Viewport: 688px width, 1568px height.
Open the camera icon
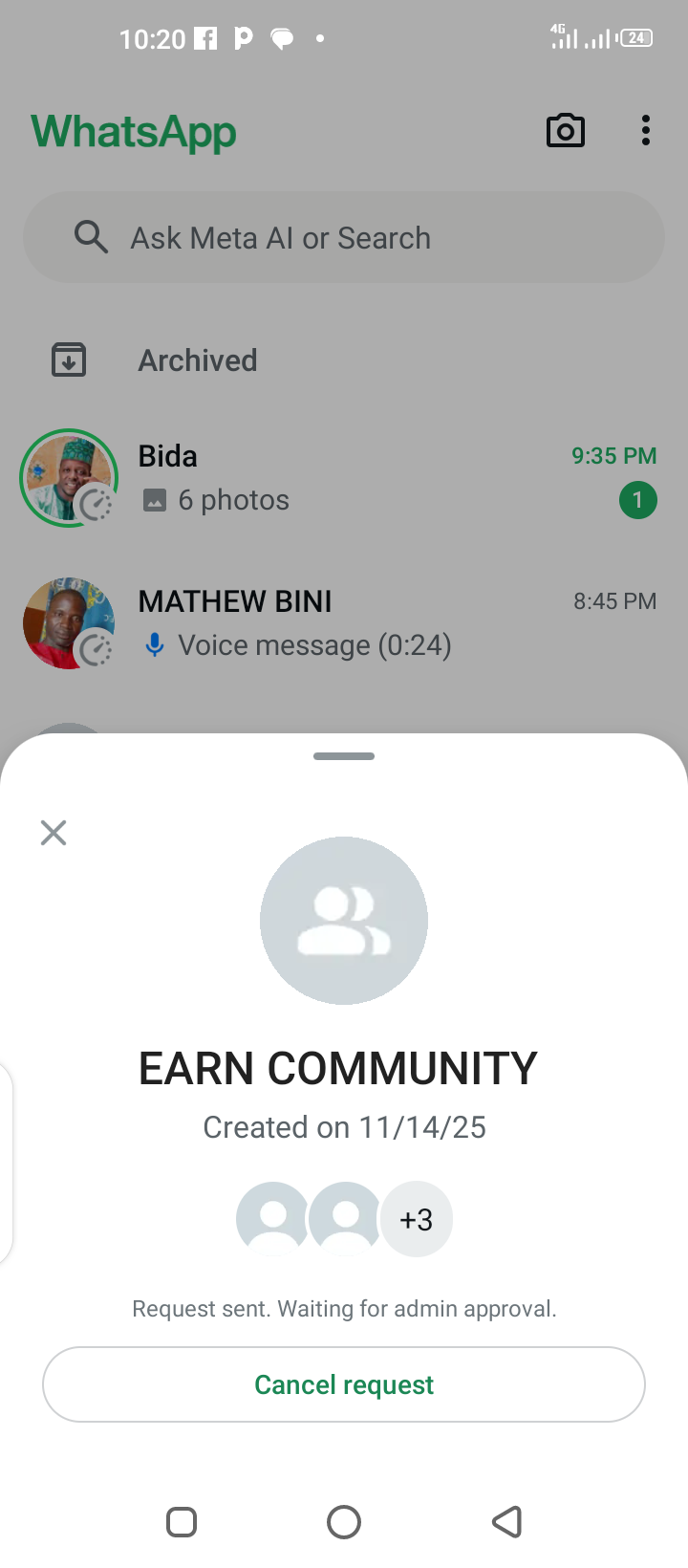tap(566, 131)
